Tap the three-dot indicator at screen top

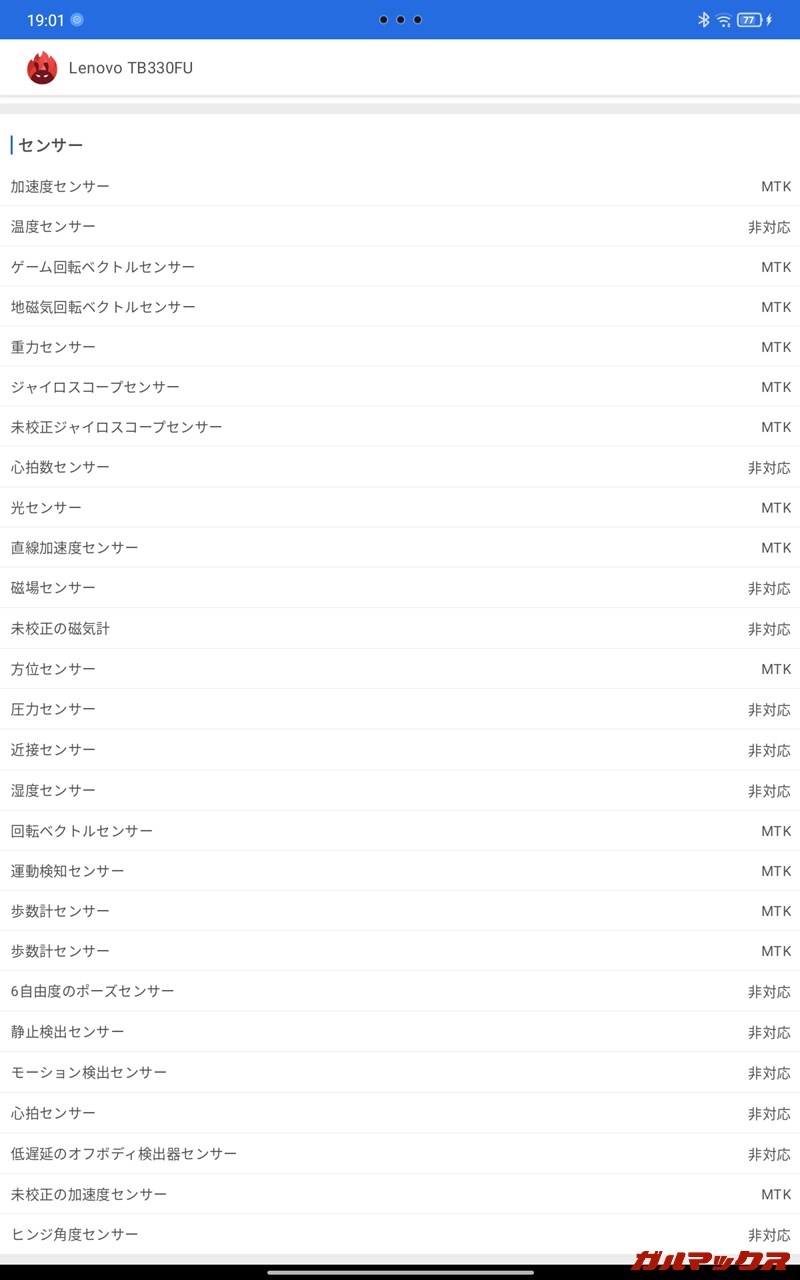399,18
